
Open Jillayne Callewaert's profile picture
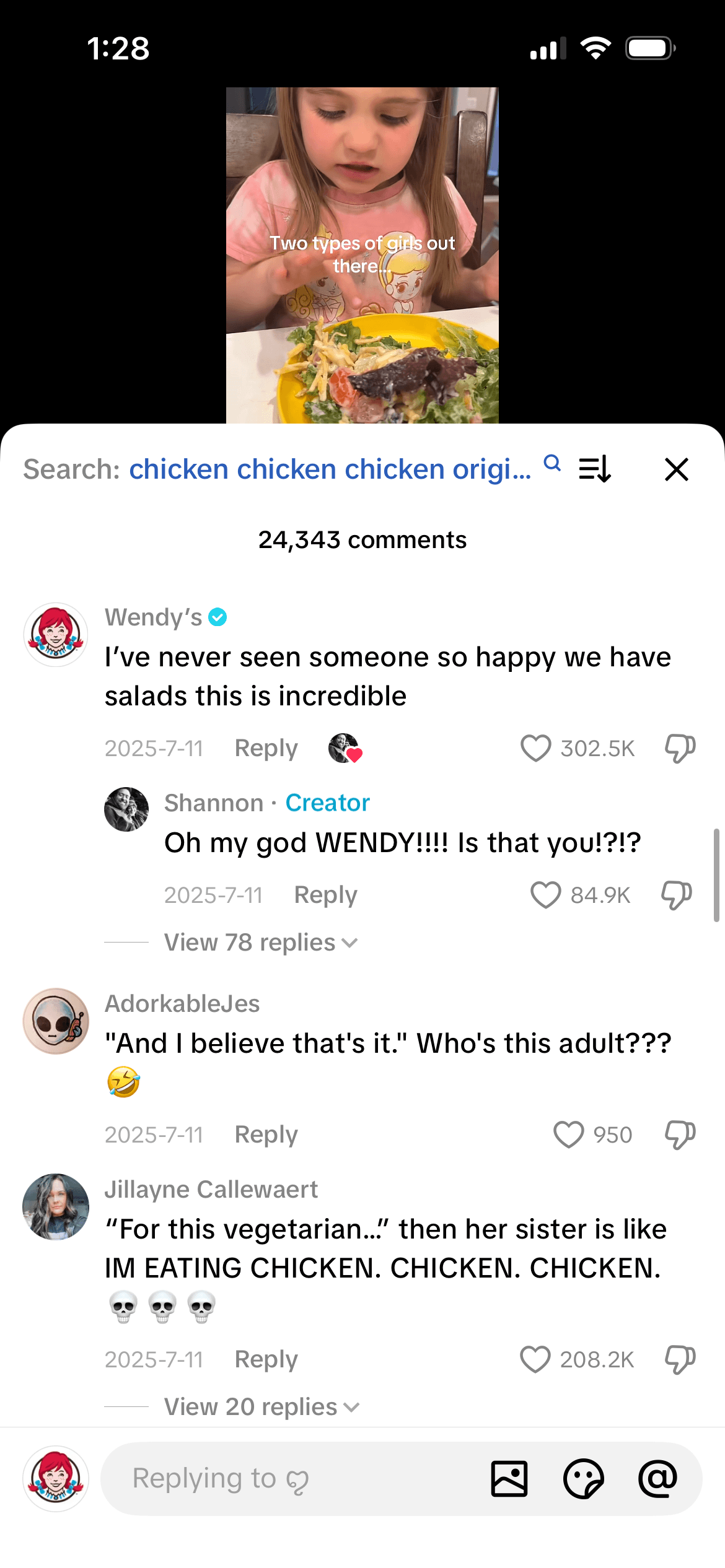pos(56,1206)
